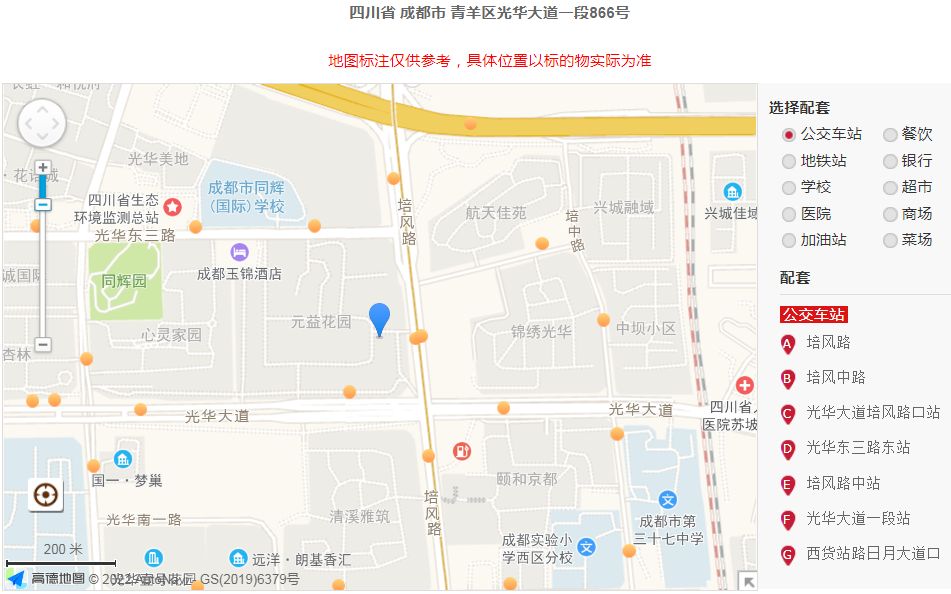Select the 学校 radio option
This screenshot has height=594, width=951.
(789, 187)
